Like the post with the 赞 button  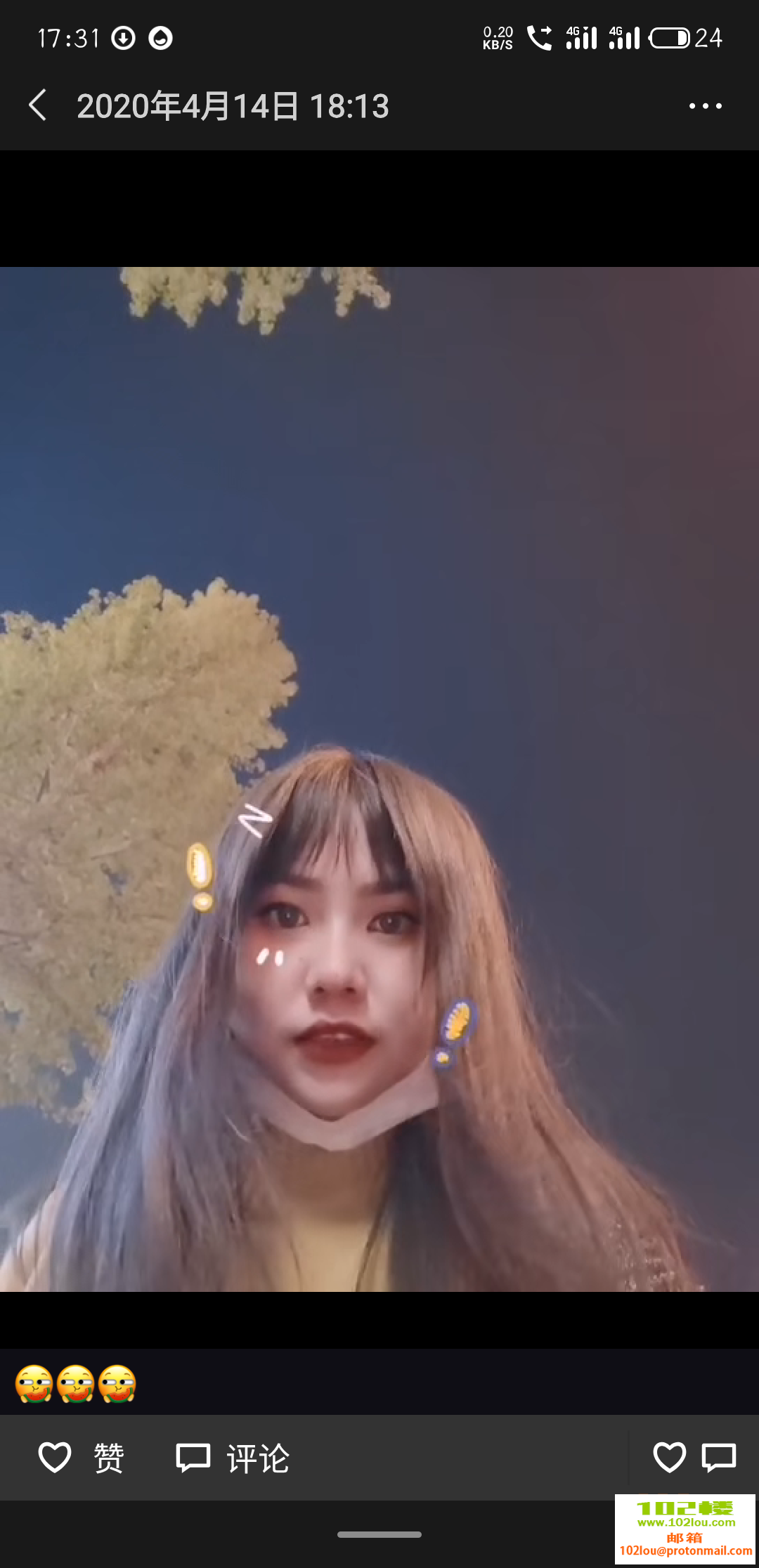(x=81, y=1458)
